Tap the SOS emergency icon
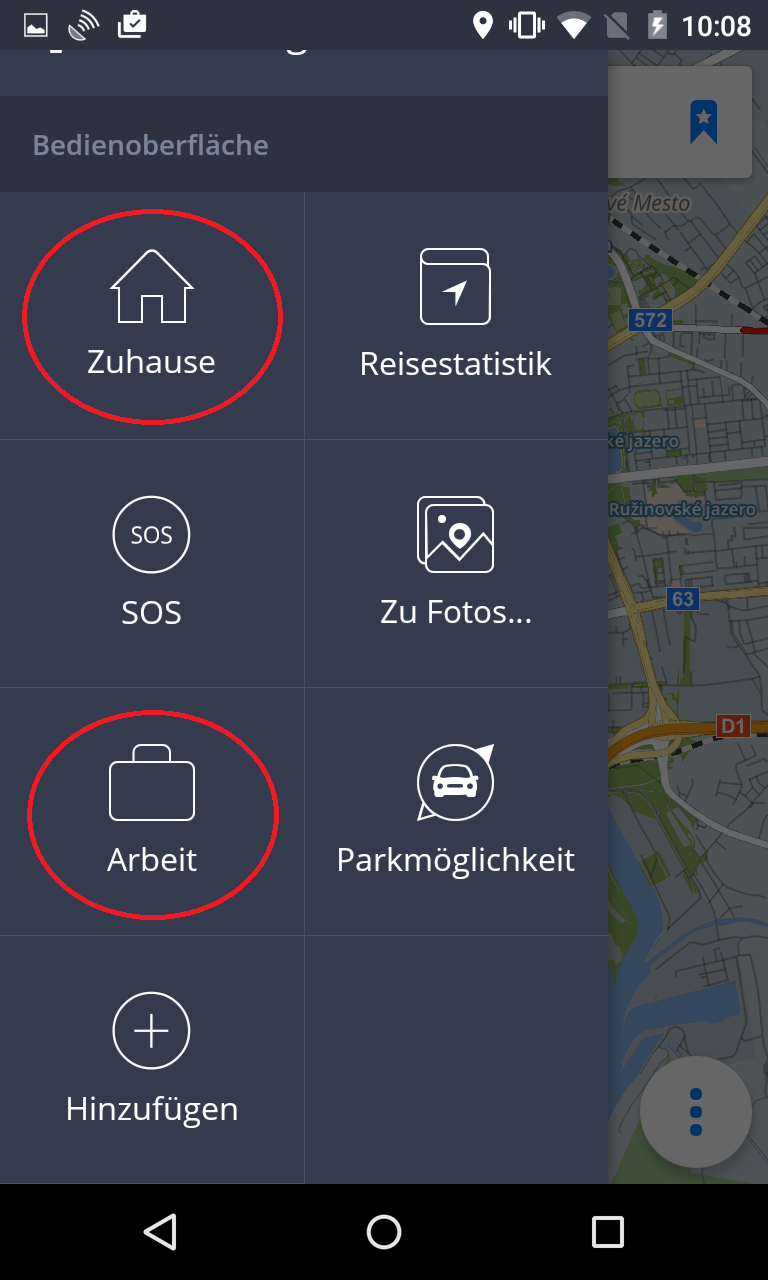This screenshot has width=768, height=1280. tap(151, 534)
